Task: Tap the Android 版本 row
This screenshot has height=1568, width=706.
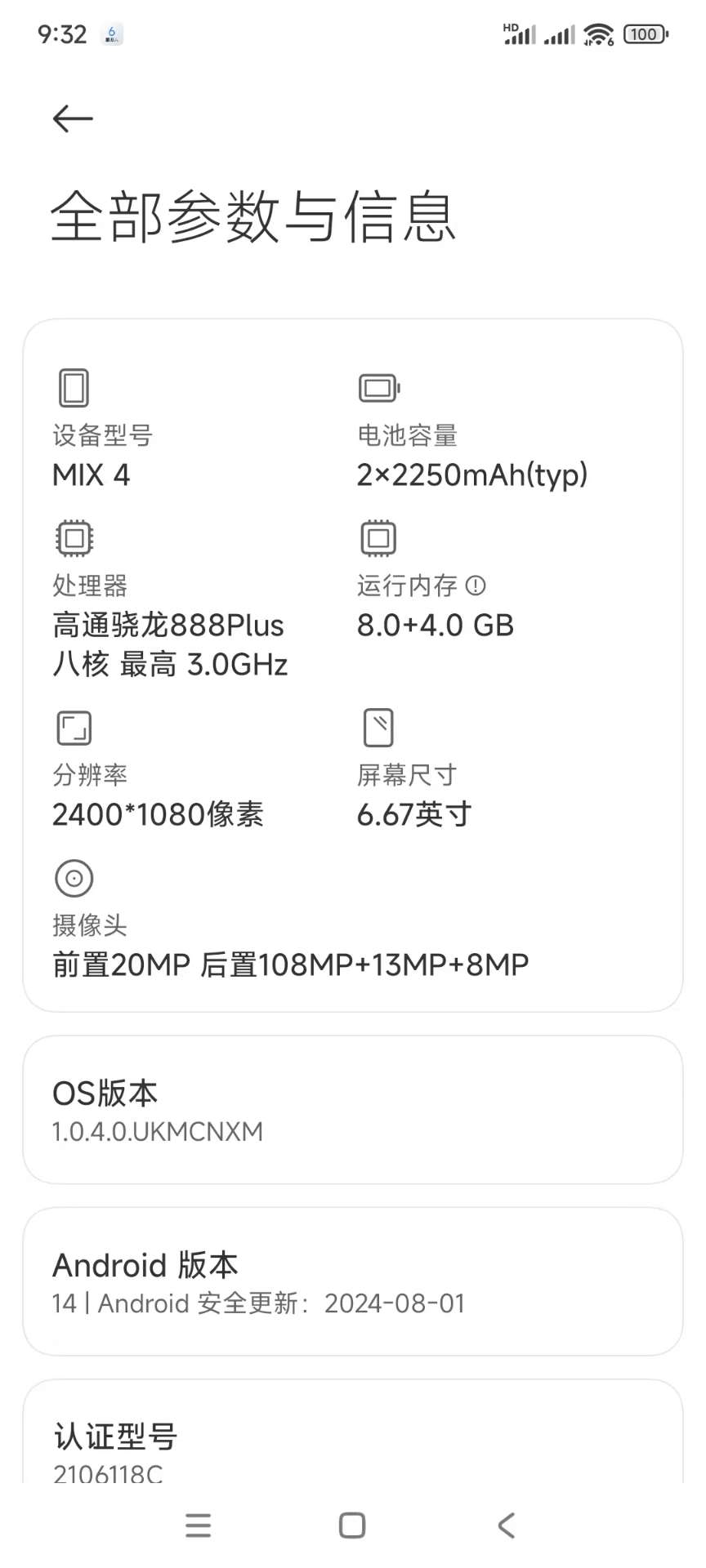Action: click(x=353, y=1281)
